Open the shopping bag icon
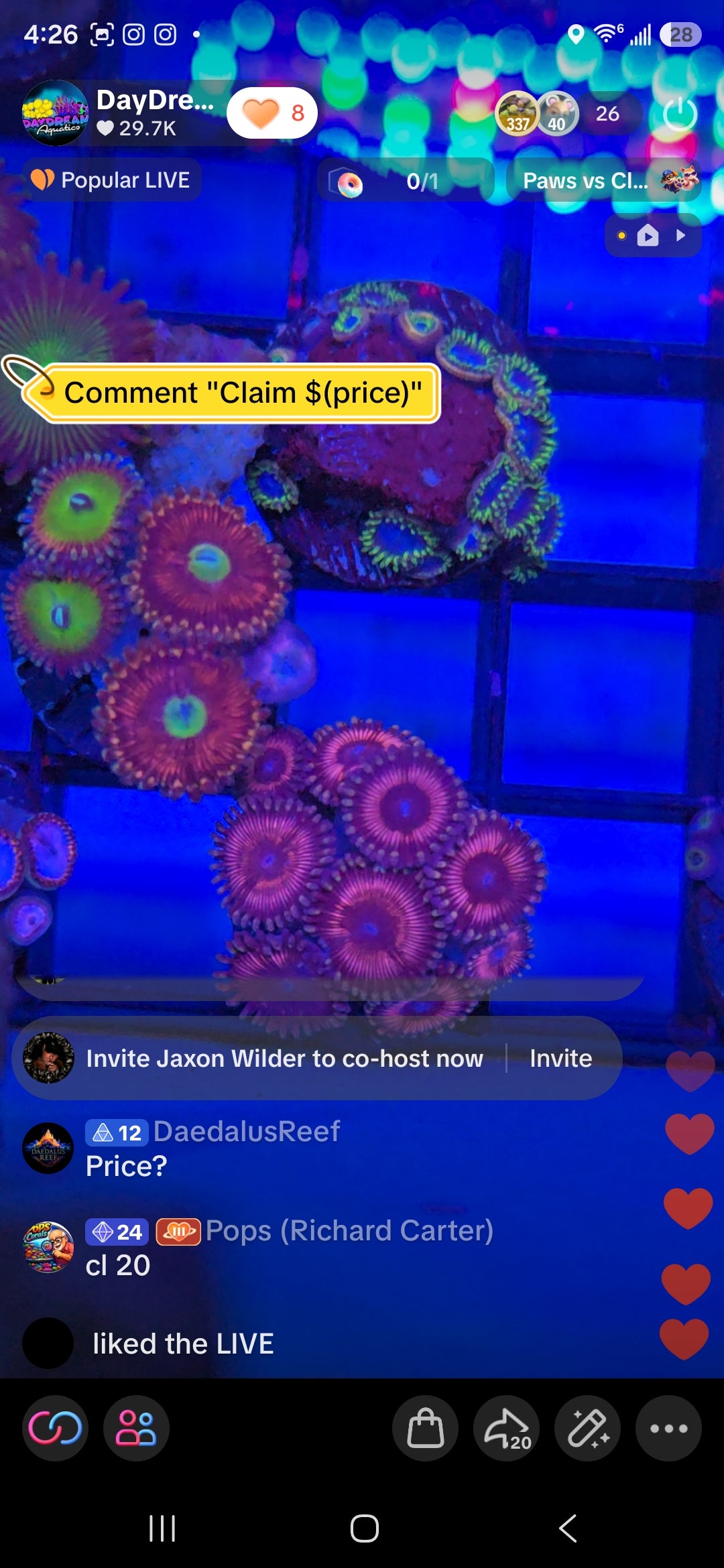 pos(426,1429)
